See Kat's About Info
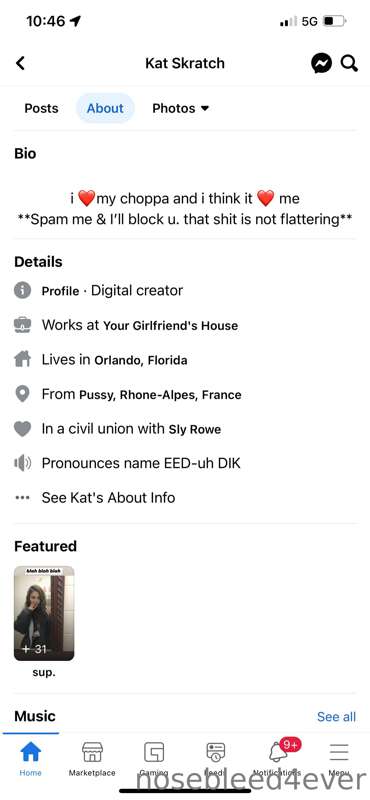The width and height of the screenshot is (370, 800). point(108,497)
